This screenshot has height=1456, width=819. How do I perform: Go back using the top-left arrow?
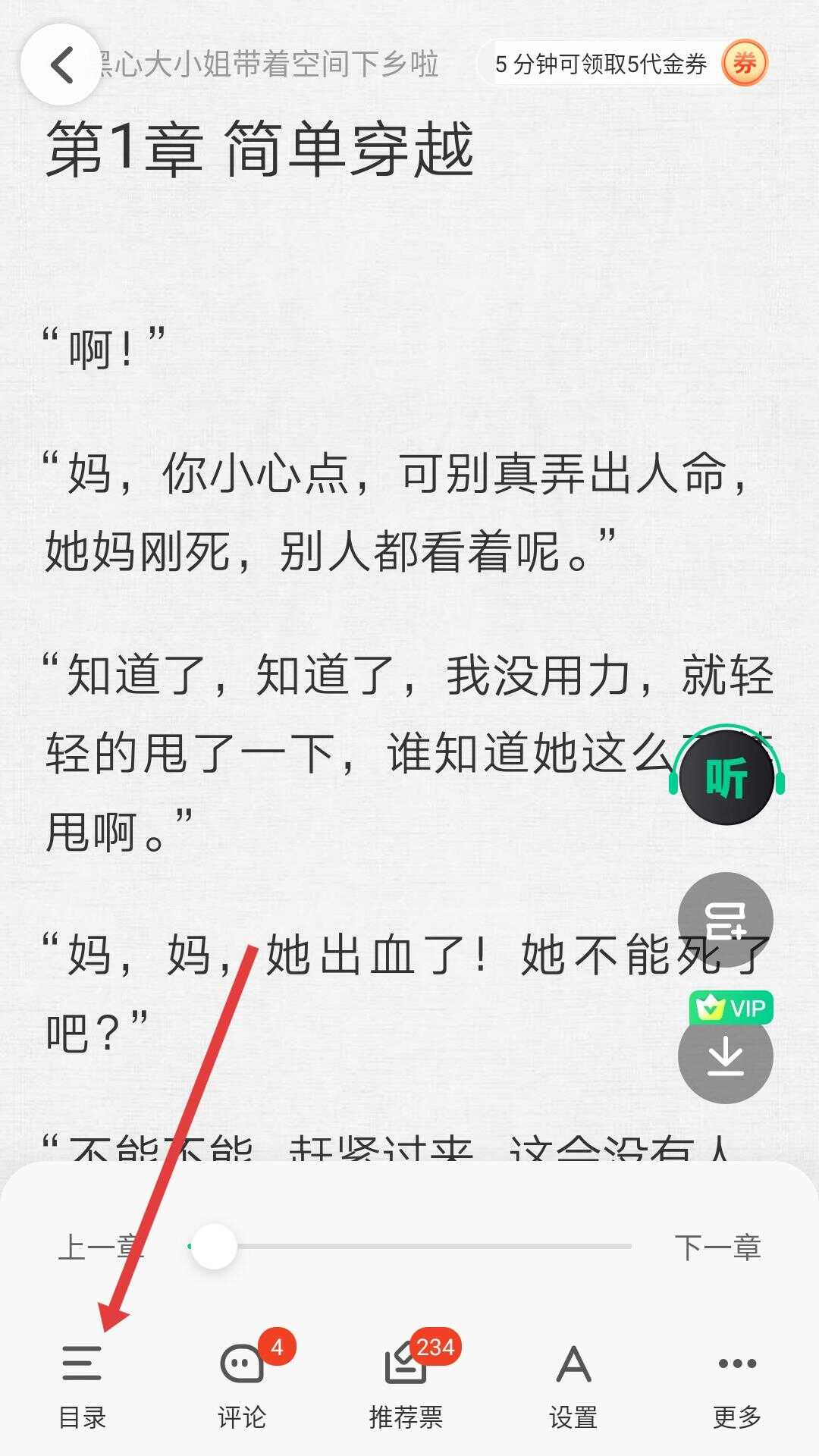pyautogui.click(x=61, y=65)
